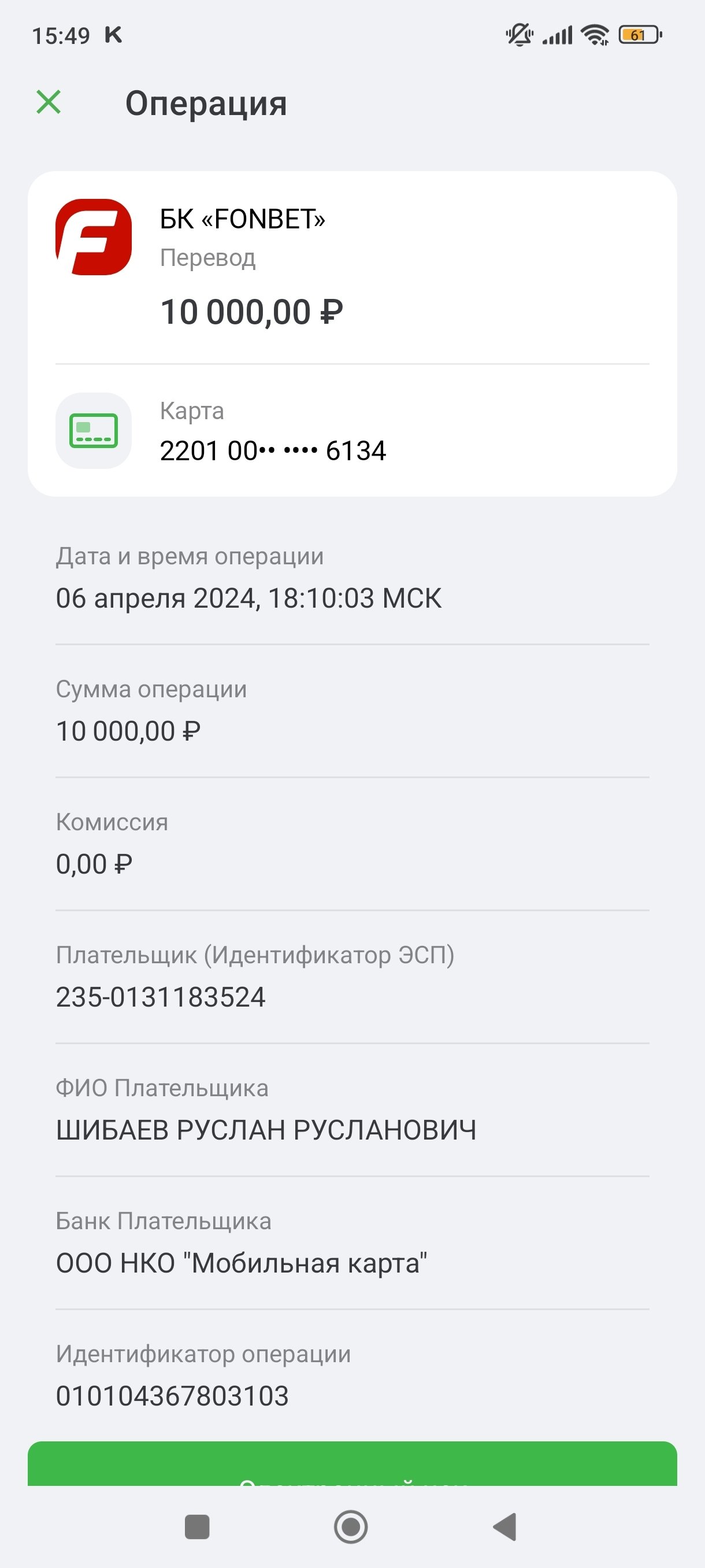The image size is (705, 1568).
Task: Go back using the system back button
Action: (505, 1527)
